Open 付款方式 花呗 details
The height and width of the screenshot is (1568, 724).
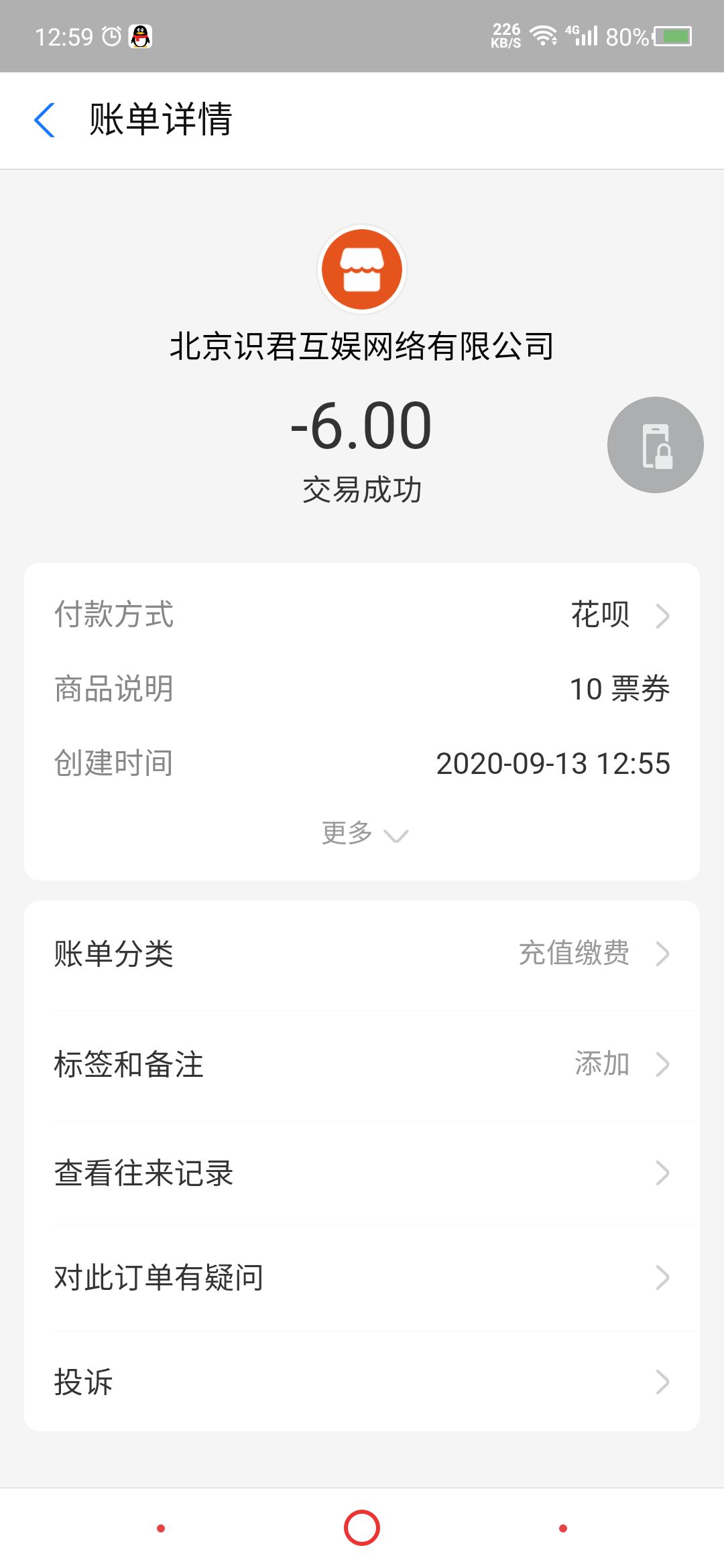[x=617, y=615]
